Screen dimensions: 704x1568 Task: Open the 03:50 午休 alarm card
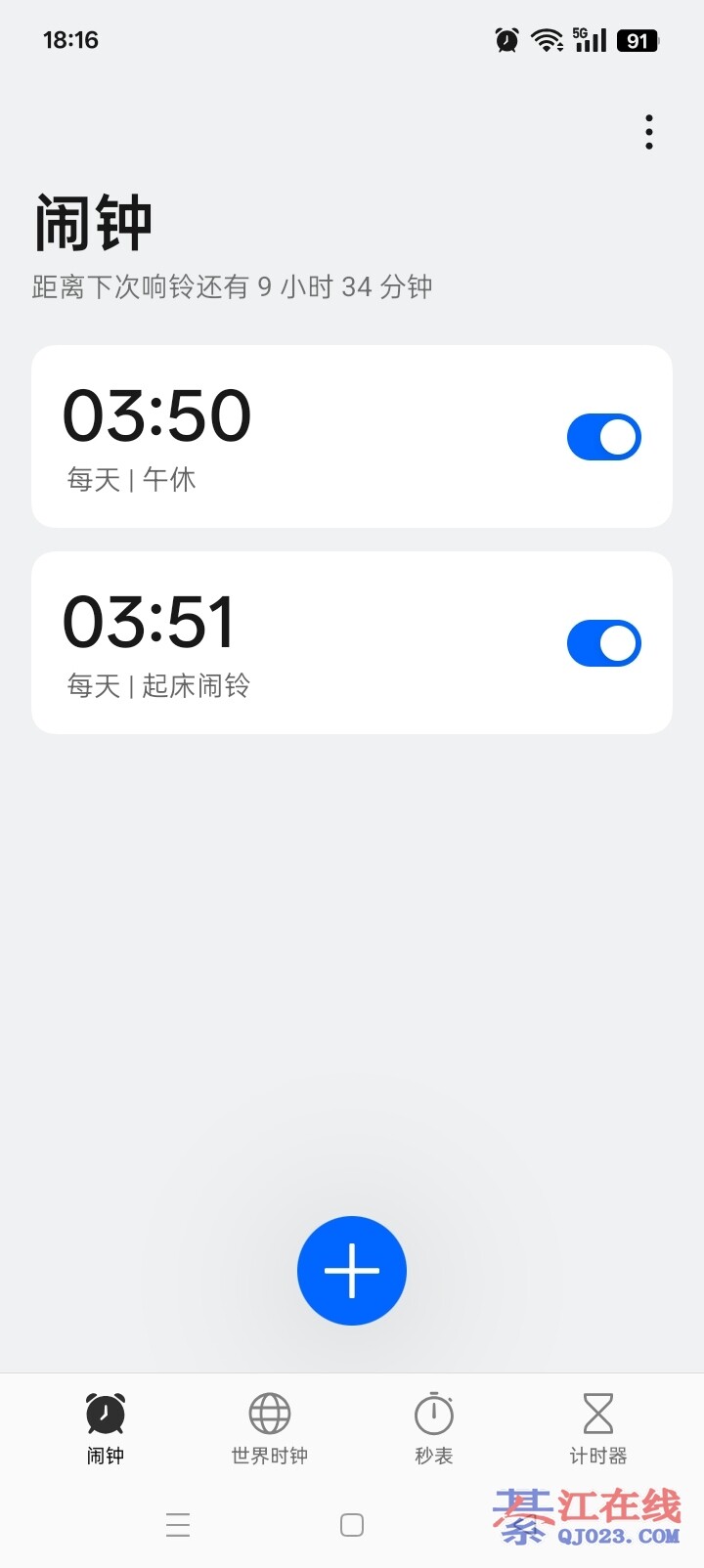[293, 437]
